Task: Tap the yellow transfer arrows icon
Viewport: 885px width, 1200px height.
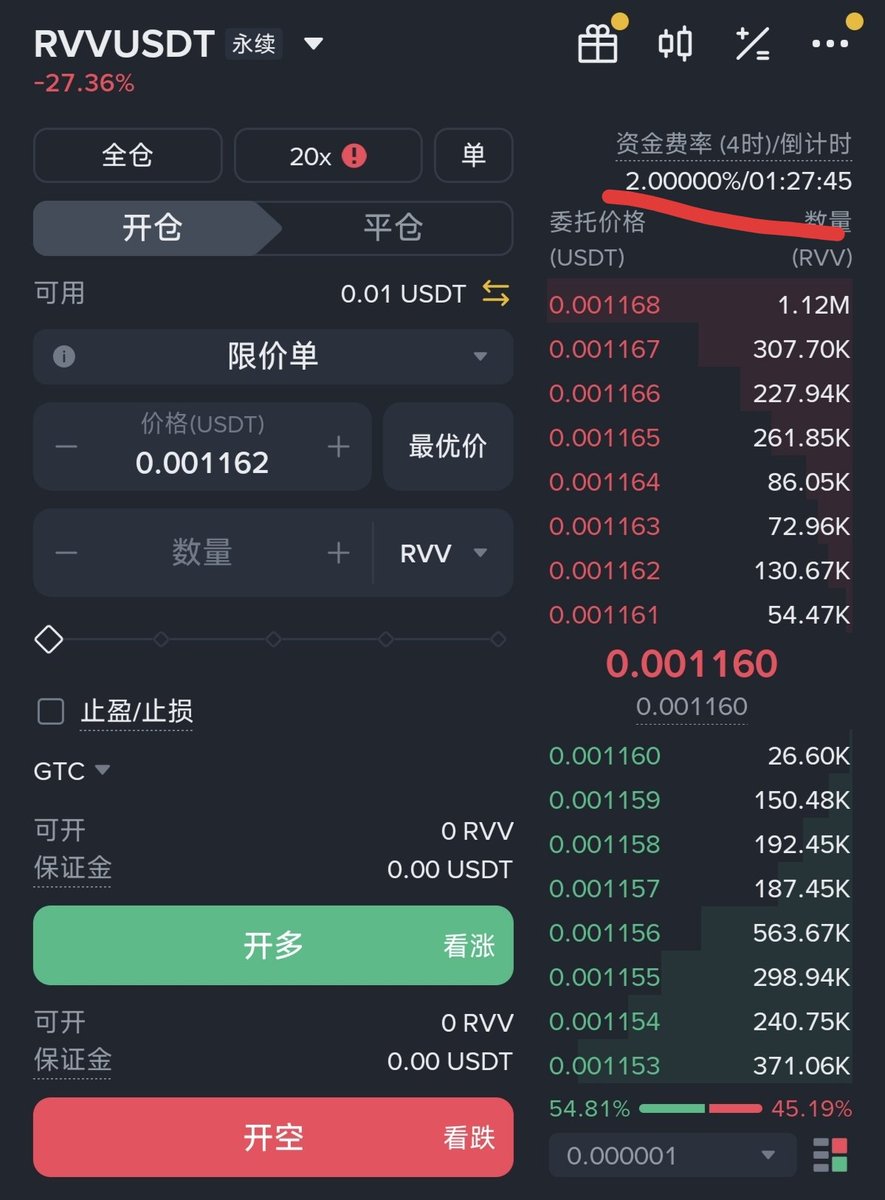Action: 496,294
